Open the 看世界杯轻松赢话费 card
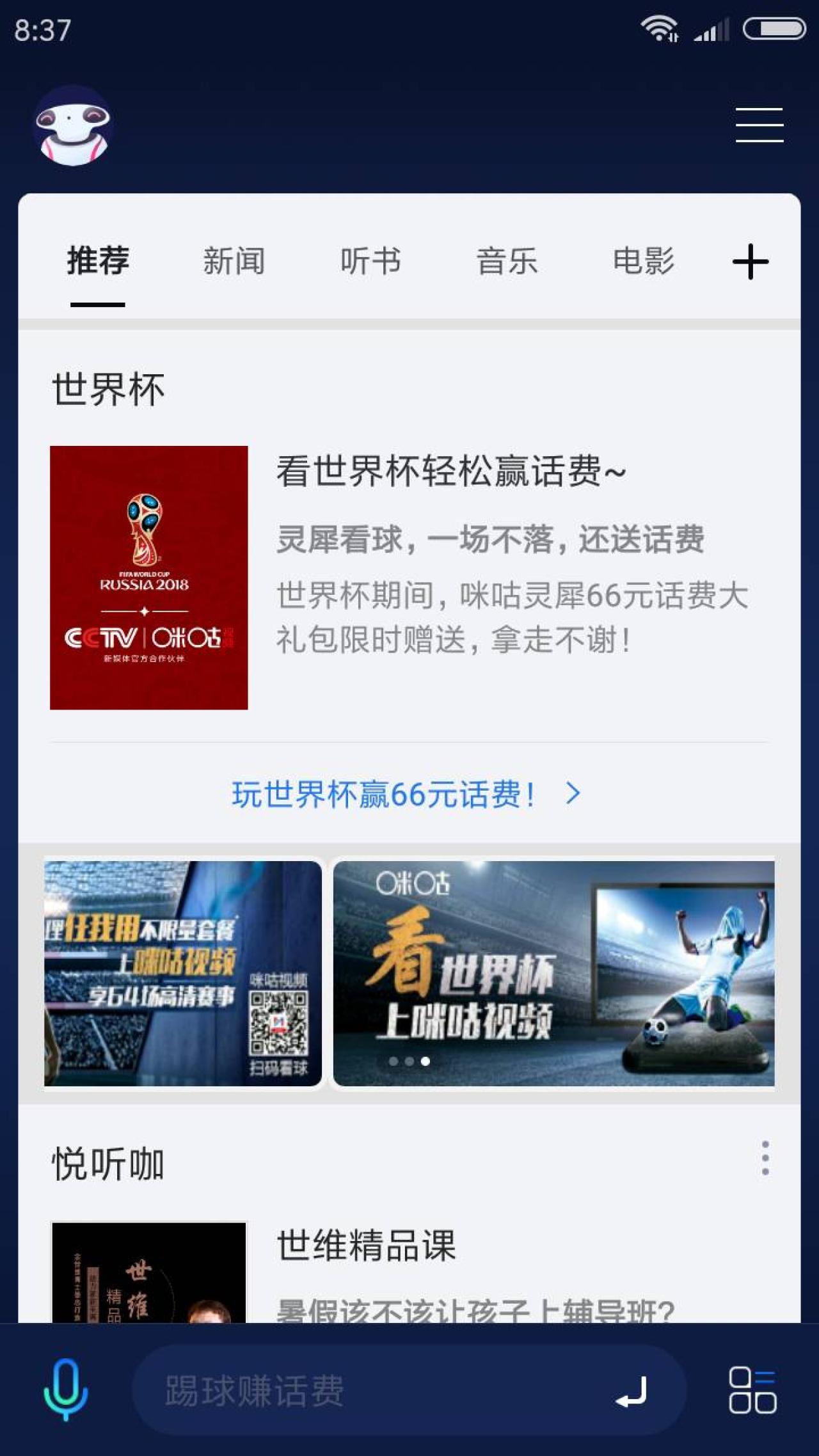This screenshot has height=1456, width=819. click(x=409, y=576)
